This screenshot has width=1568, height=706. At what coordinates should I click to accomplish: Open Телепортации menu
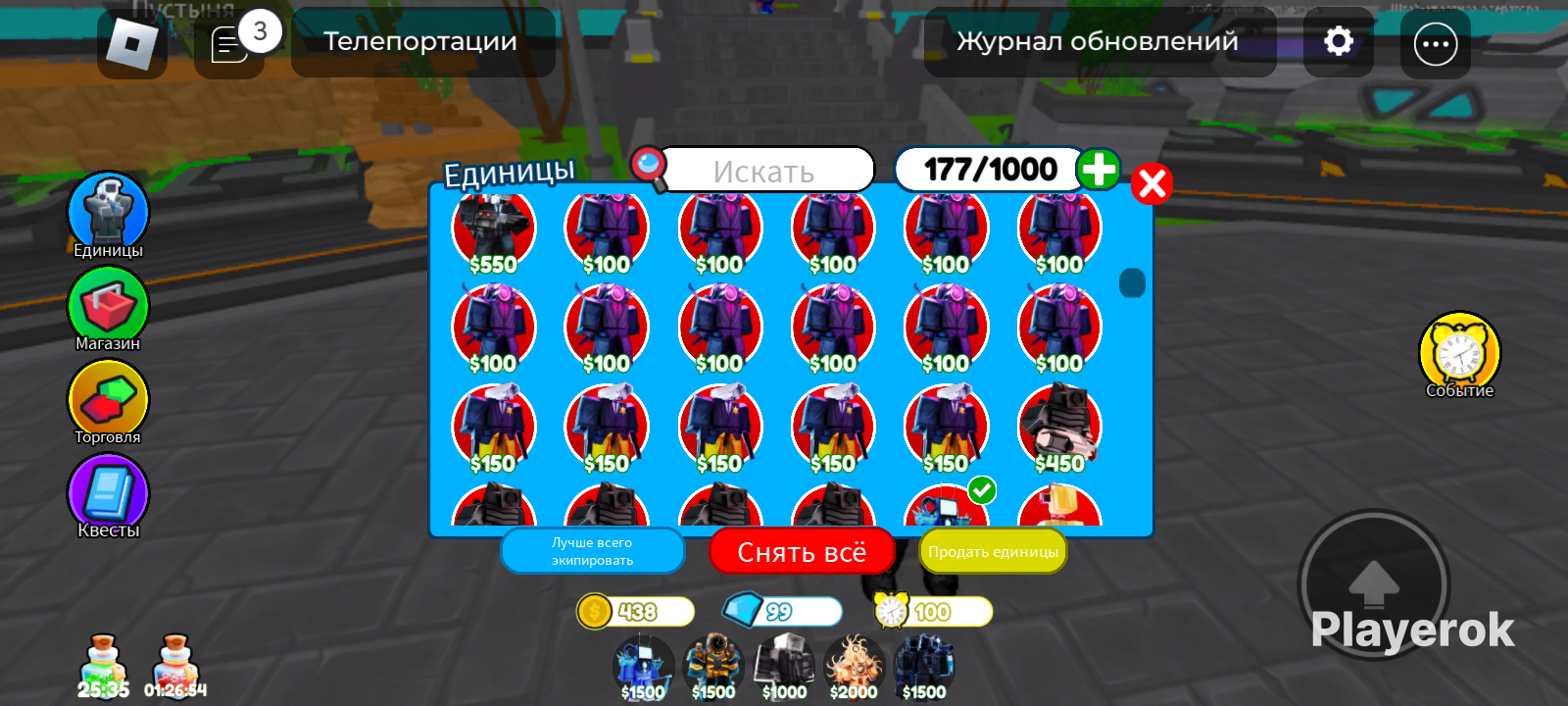[423, 42]
